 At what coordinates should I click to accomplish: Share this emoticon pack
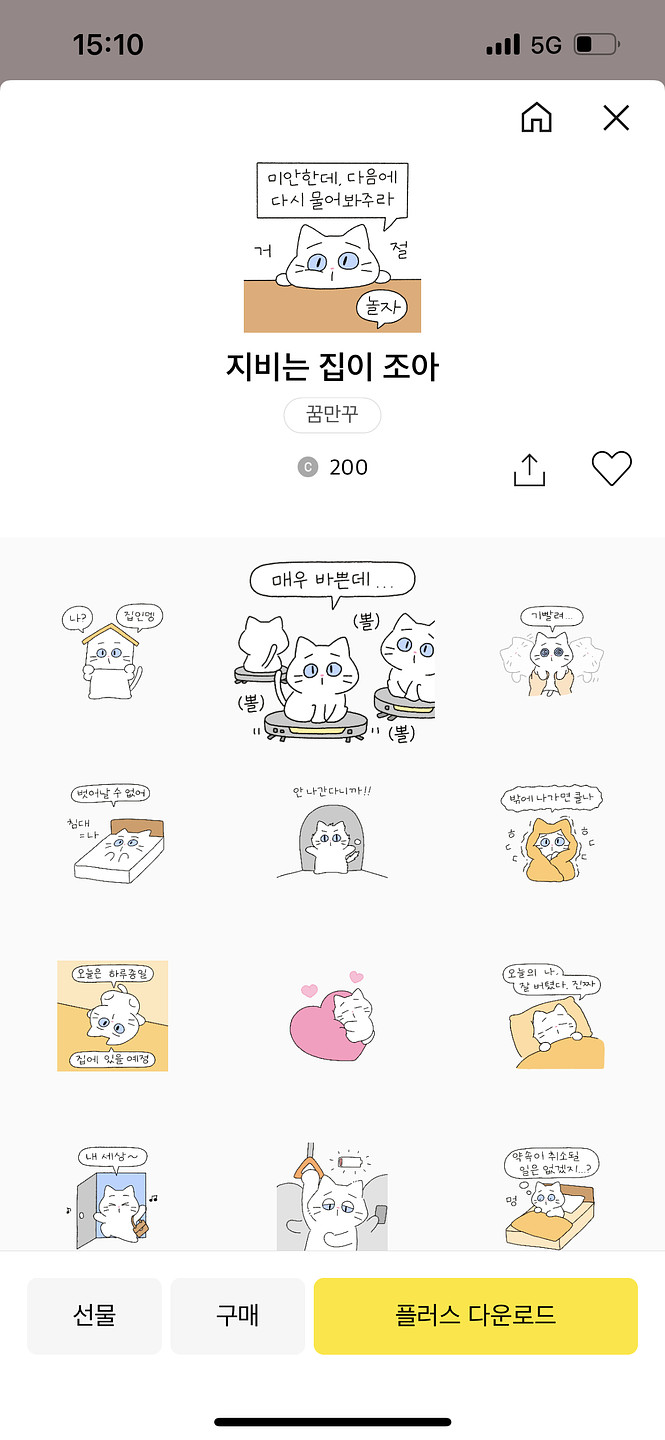coord(529,468)
